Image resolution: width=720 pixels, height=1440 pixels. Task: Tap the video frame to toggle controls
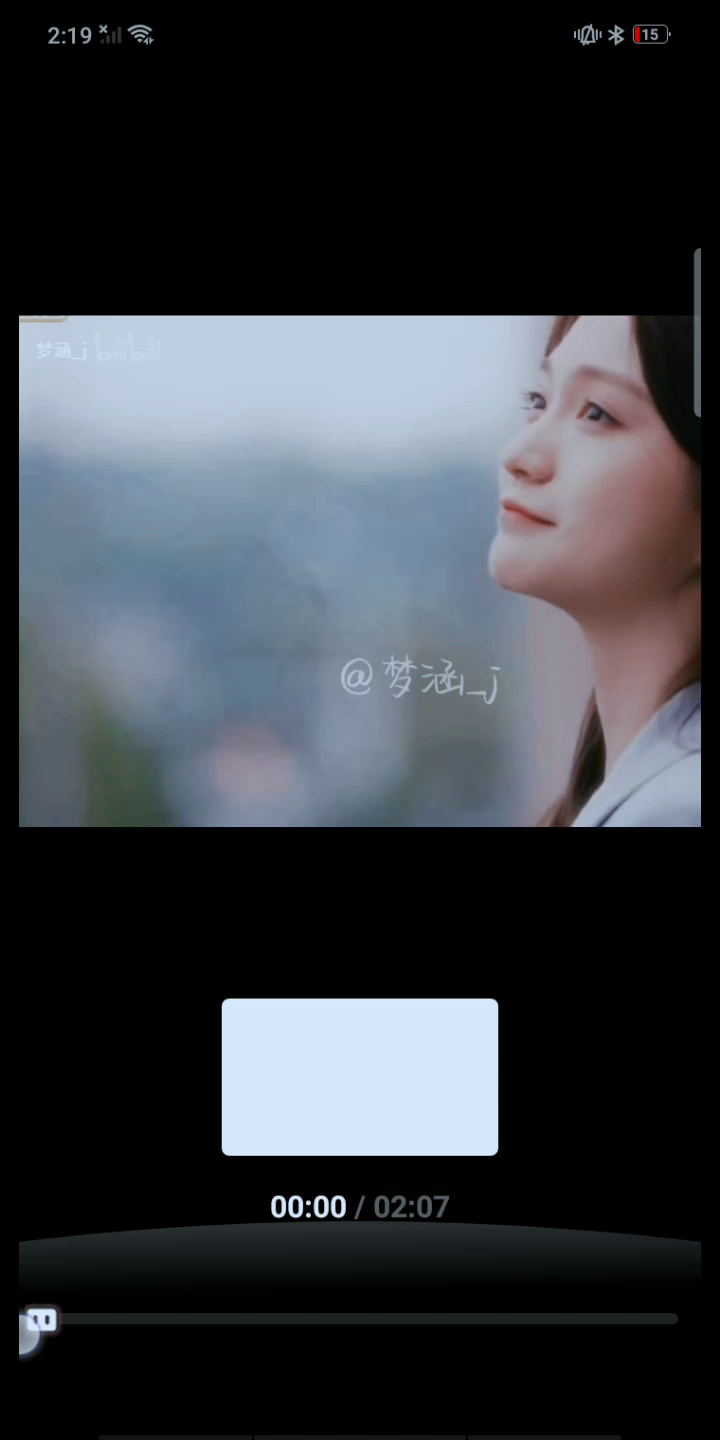coord(360,571)
